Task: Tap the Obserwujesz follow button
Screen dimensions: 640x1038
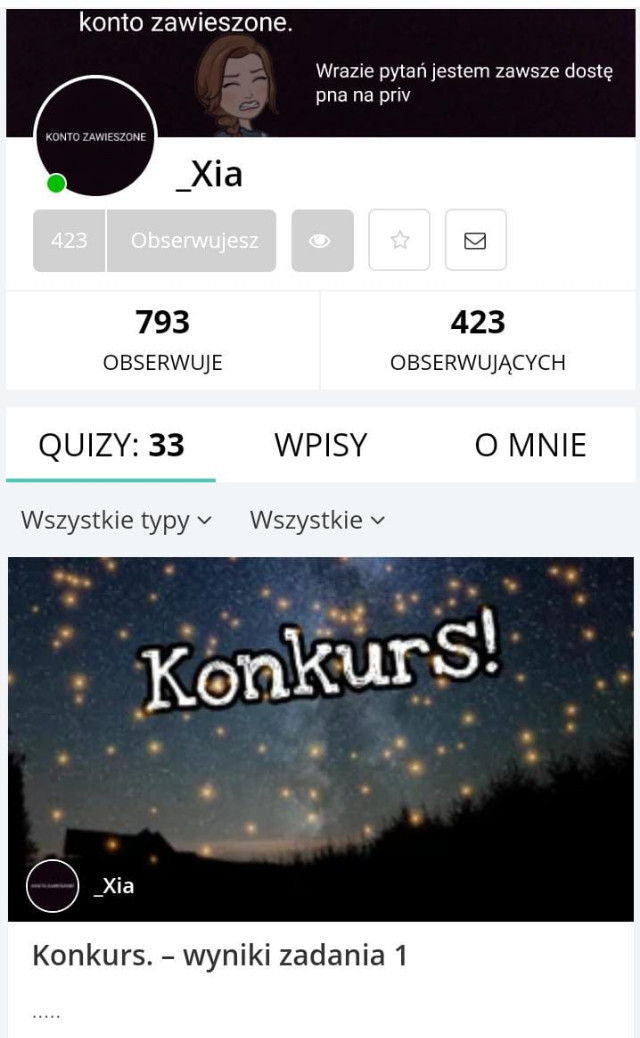Action: (x=193, y=240)
